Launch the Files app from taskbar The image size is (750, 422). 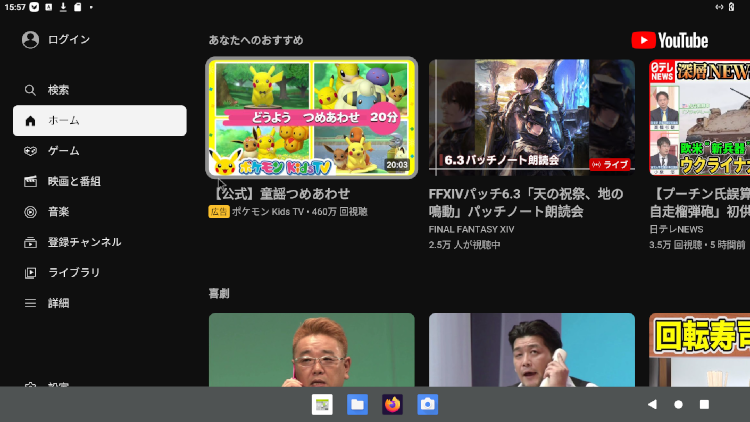click(357, 405)
